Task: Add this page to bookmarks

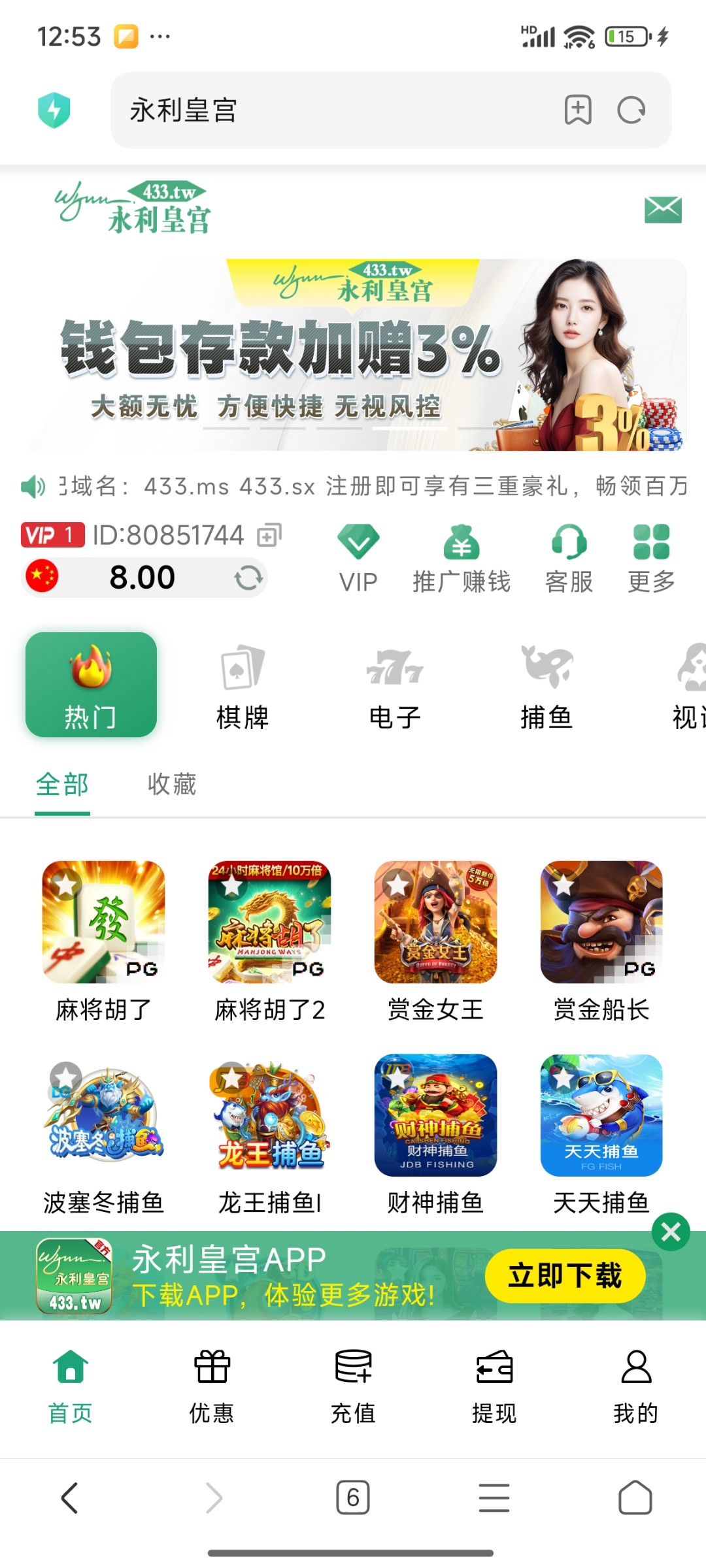Action: [578, 110]
